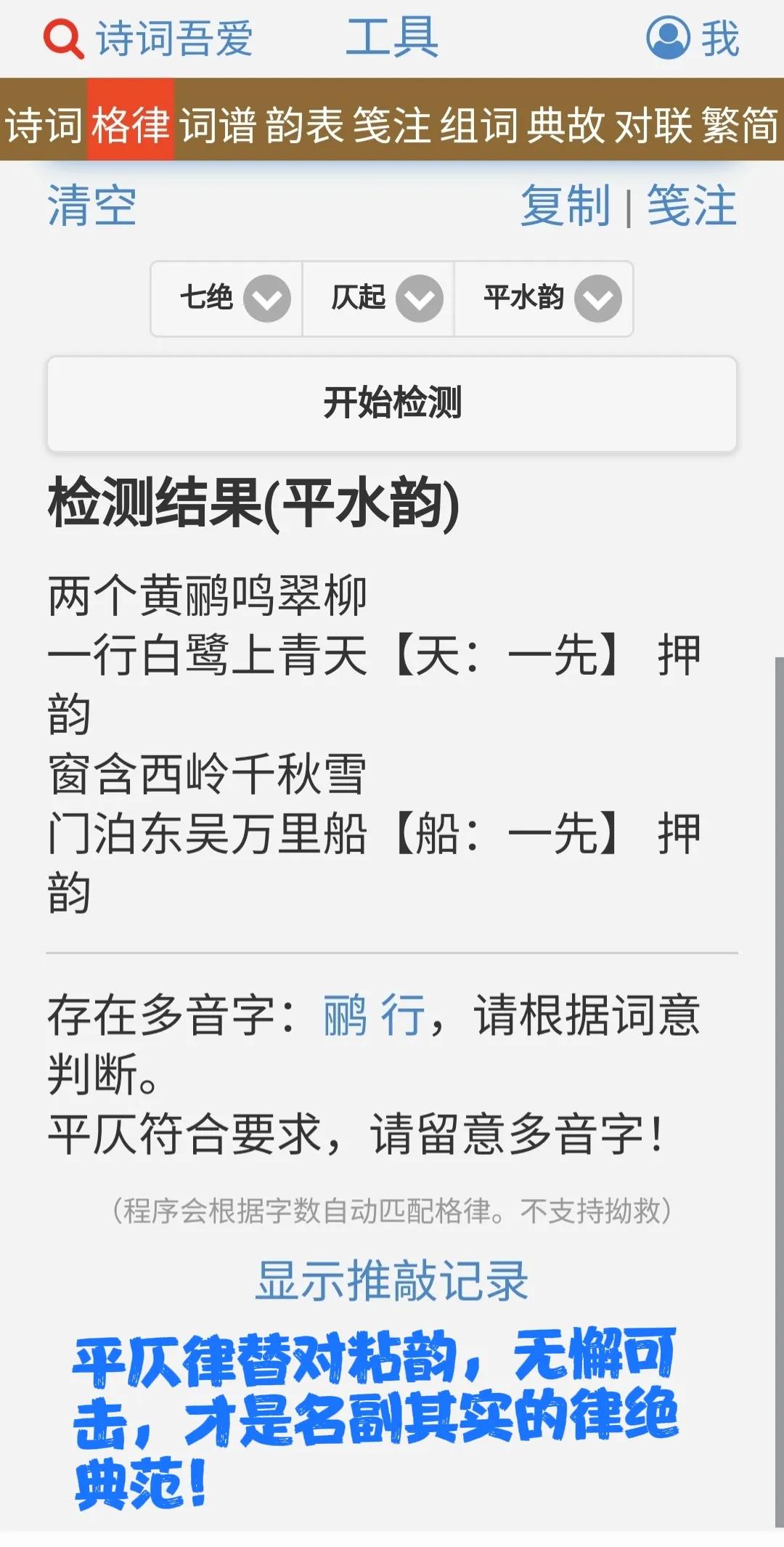Tap 清空 to clear the text
This screenshot has width=784, height=1547.
(x=92, y=206)
